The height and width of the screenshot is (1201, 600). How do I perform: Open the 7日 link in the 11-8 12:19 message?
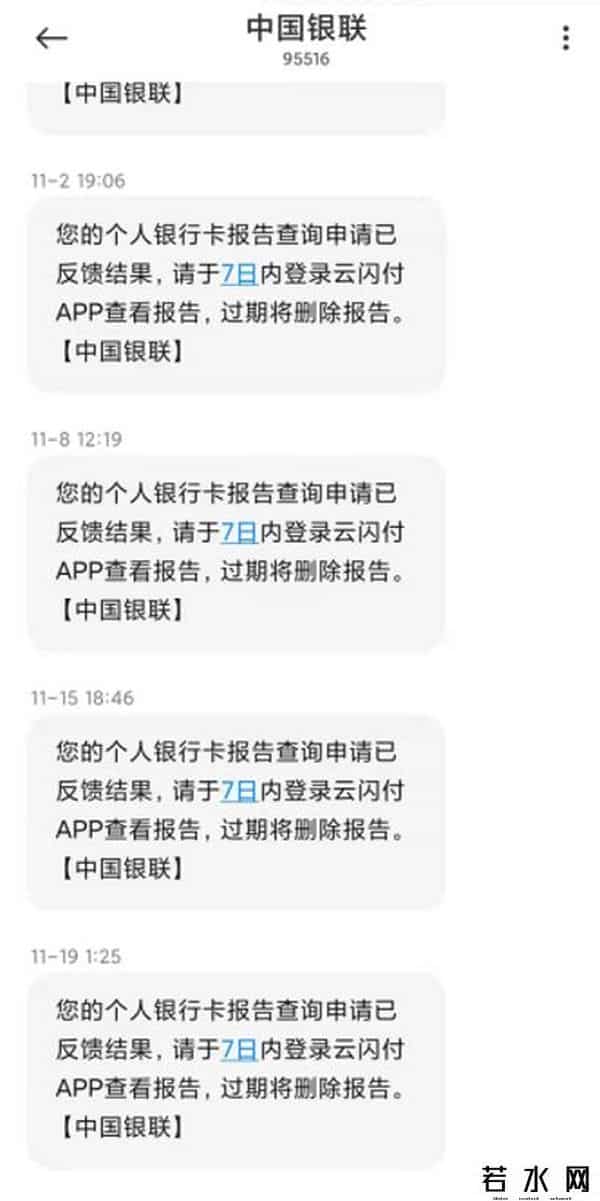239,532
